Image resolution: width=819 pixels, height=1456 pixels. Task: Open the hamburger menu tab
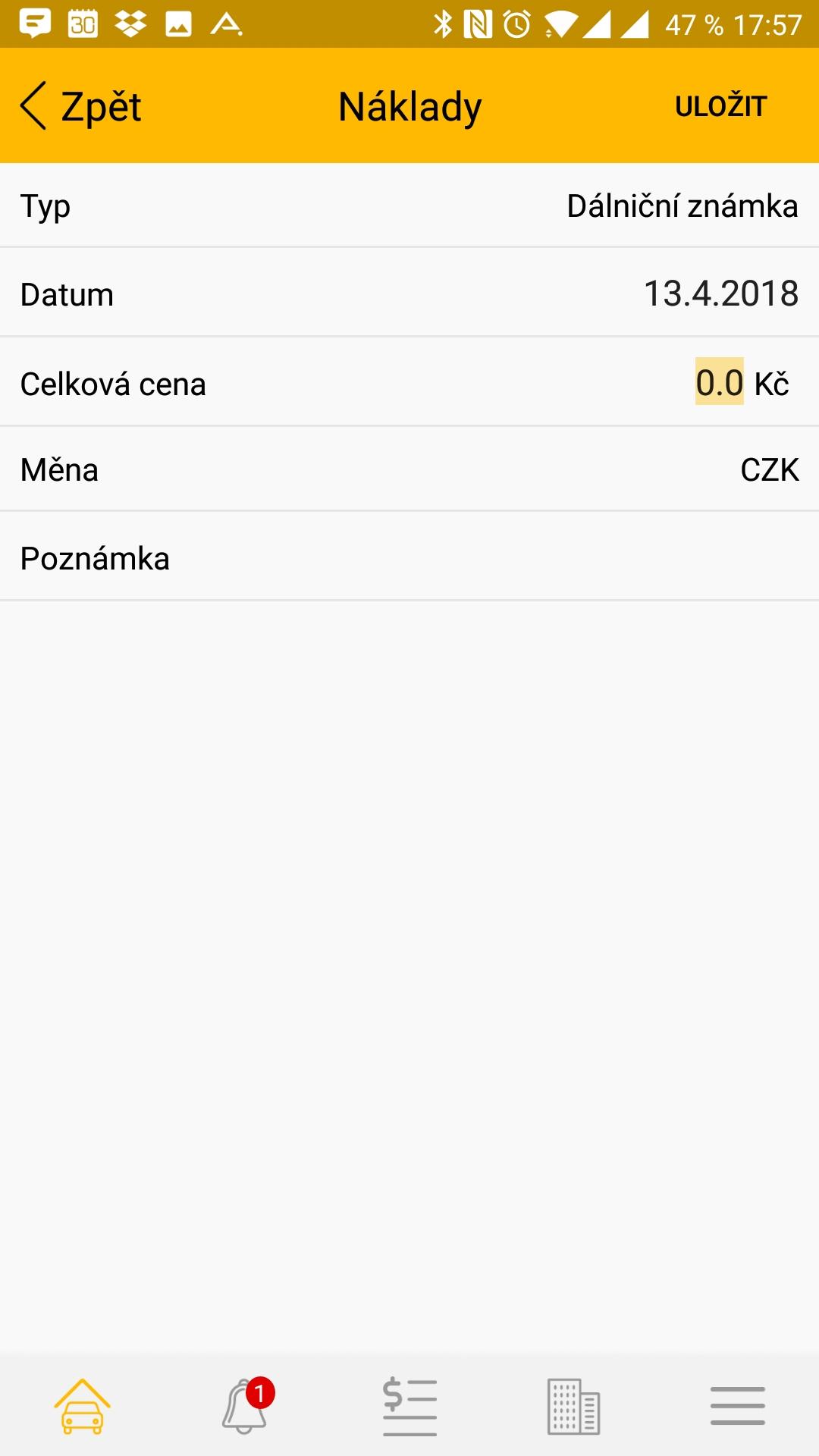737,1406
